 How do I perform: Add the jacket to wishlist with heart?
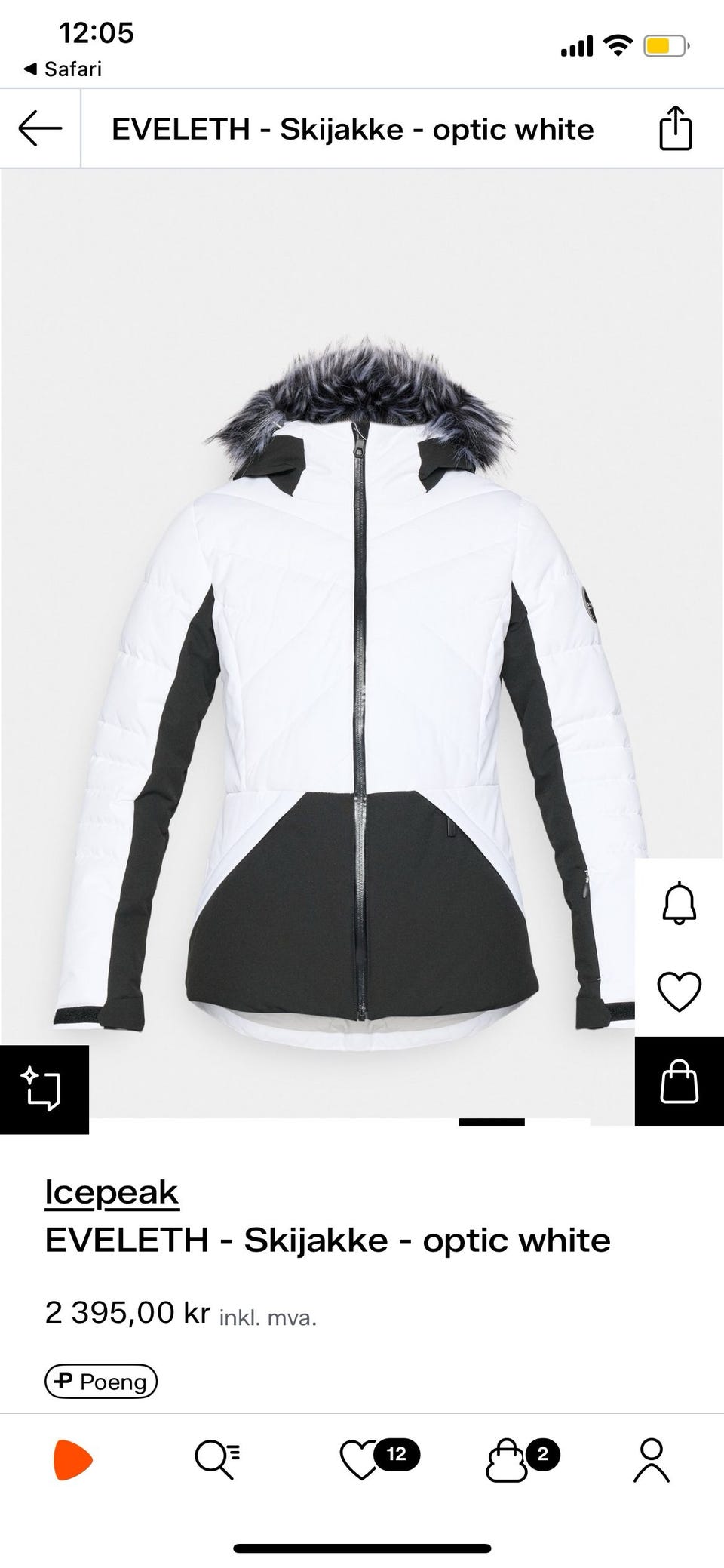680,991
